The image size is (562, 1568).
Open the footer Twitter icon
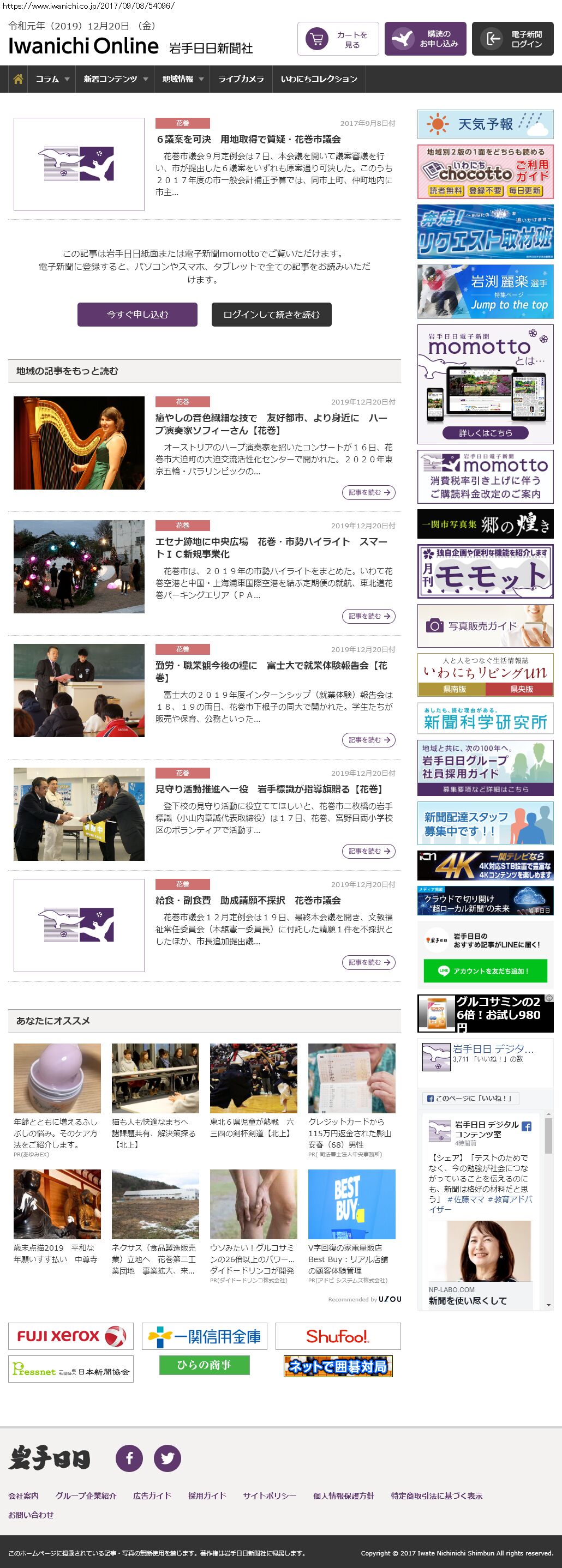[x=168, y=1458]
